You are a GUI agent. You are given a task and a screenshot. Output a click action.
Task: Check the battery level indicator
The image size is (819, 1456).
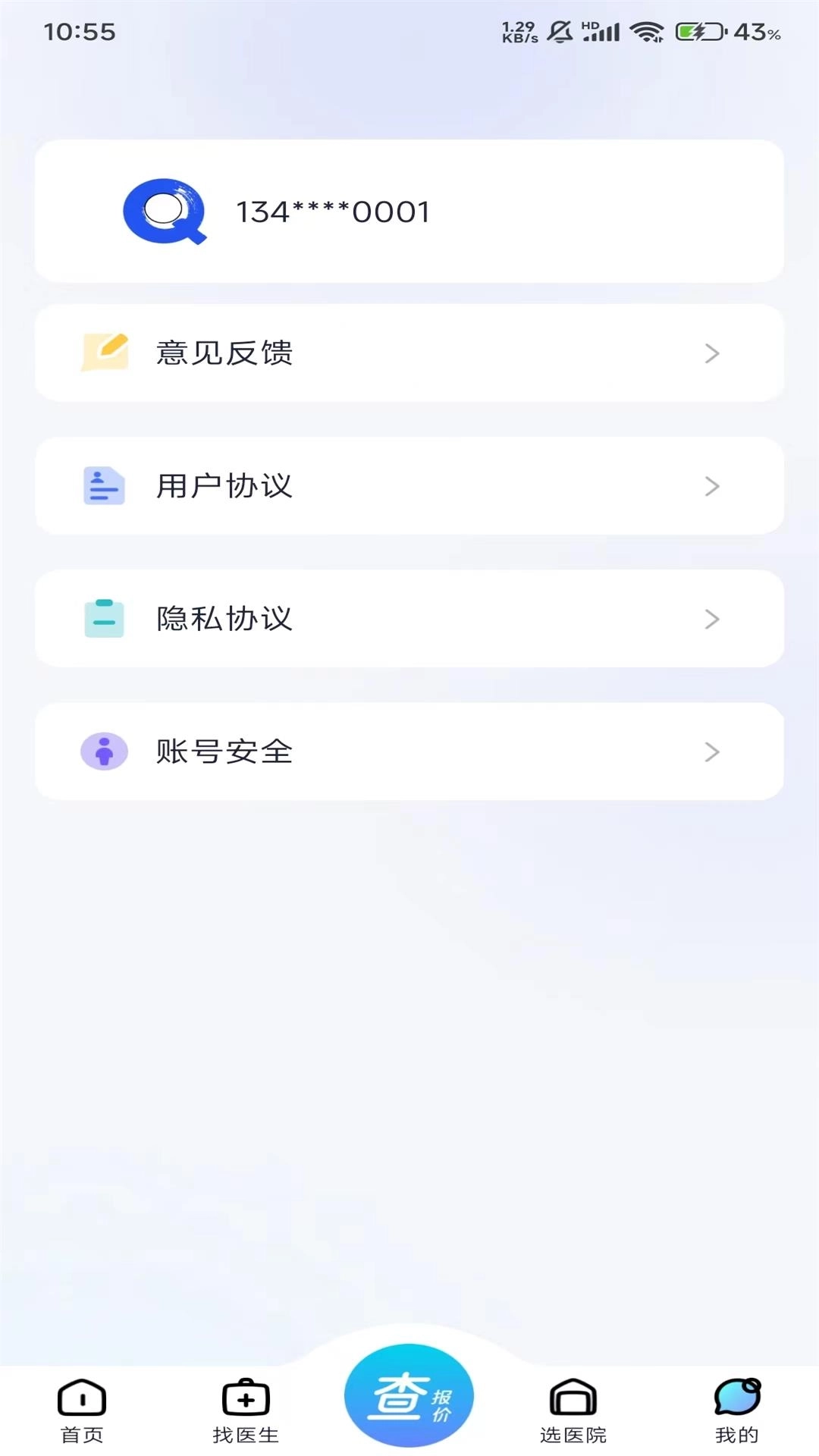[696, 32]
